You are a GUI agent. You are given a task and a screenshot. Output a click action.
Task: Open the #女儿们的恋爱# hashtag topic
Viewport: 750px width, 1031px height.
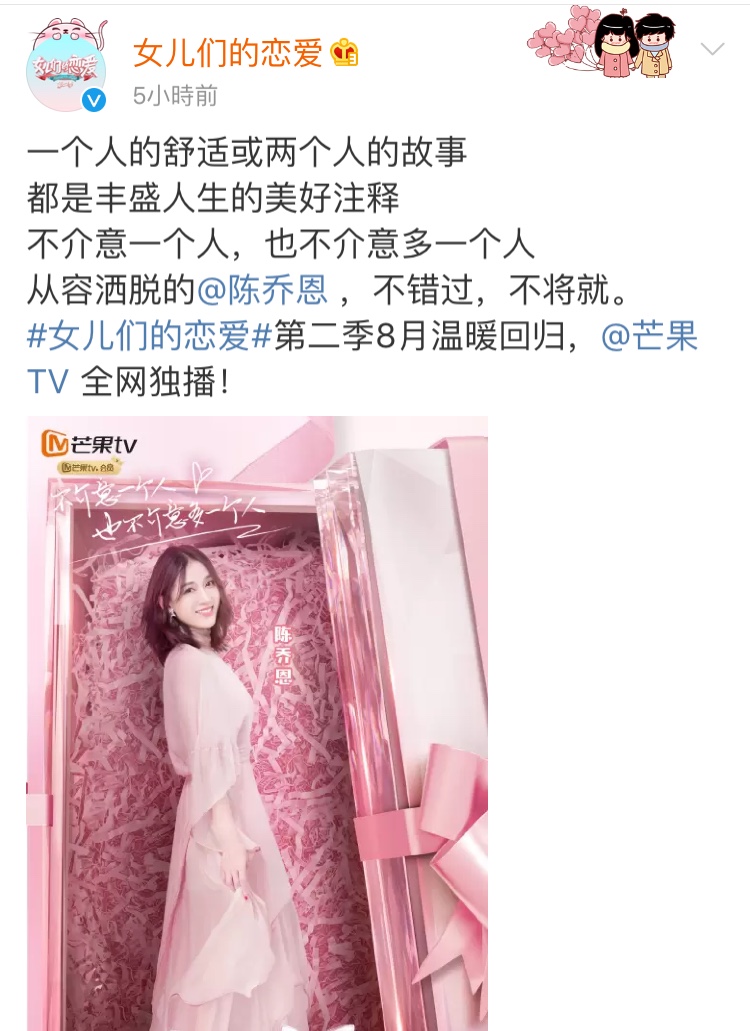[x=149, y=338]
